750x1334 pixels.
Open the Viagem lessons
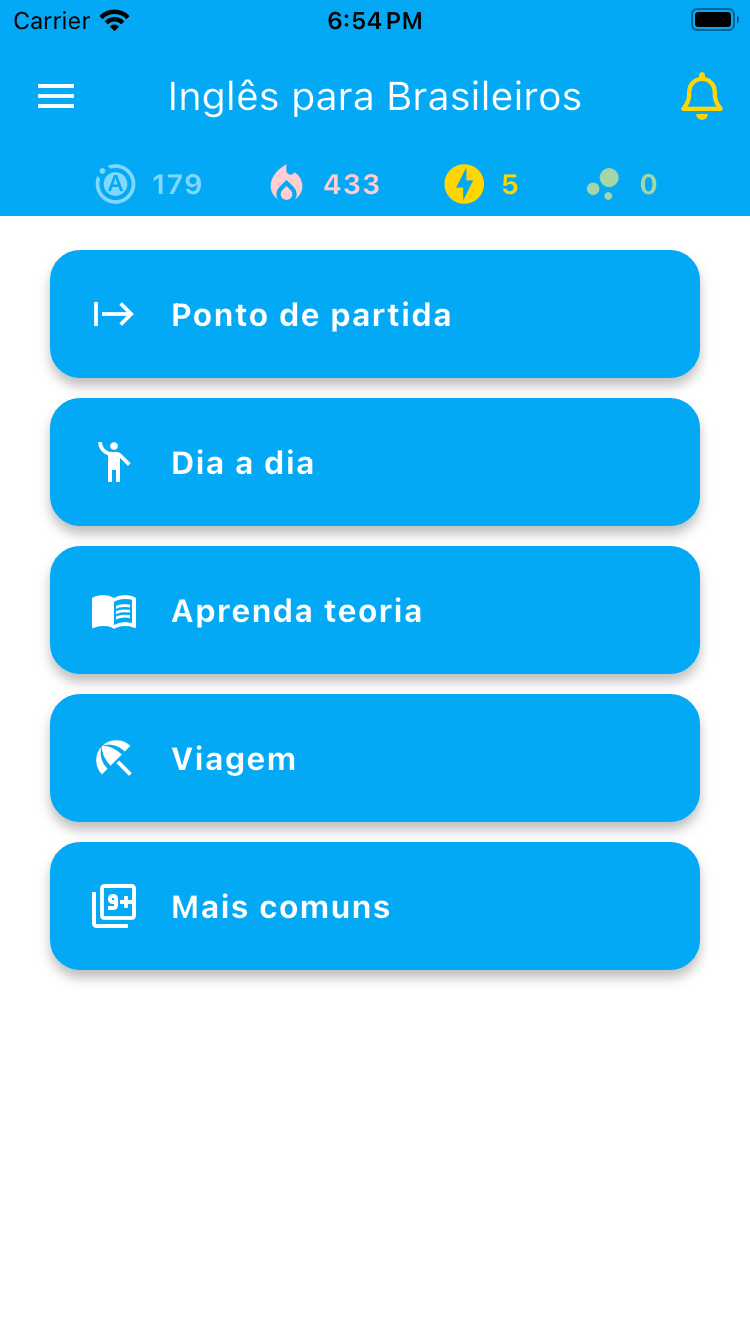[375, 758]
